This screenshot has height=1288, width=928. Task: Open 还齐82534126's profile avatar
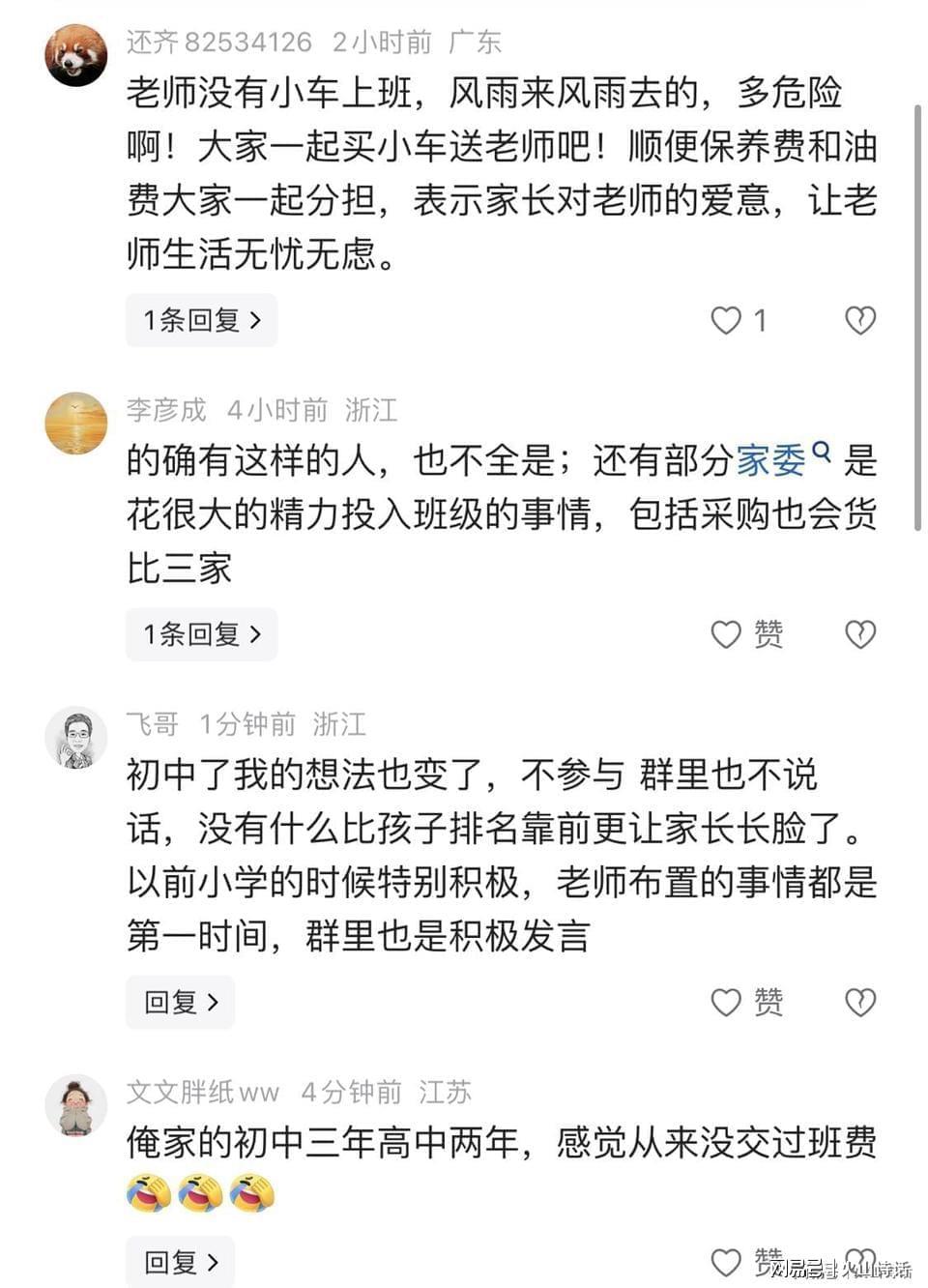[x=75, y=55]
